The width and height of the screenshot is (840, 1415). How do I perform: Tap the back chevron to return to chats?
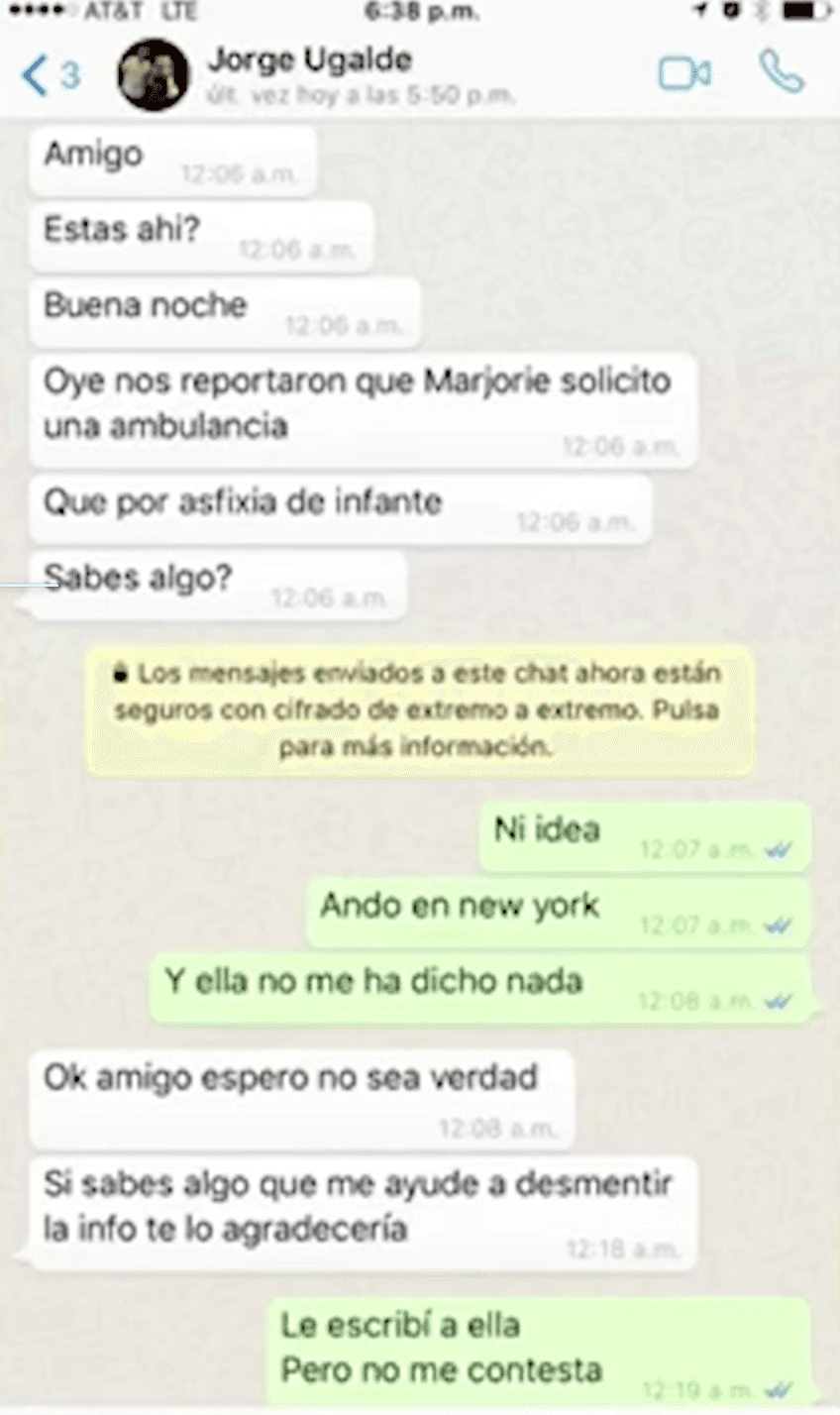35,74
